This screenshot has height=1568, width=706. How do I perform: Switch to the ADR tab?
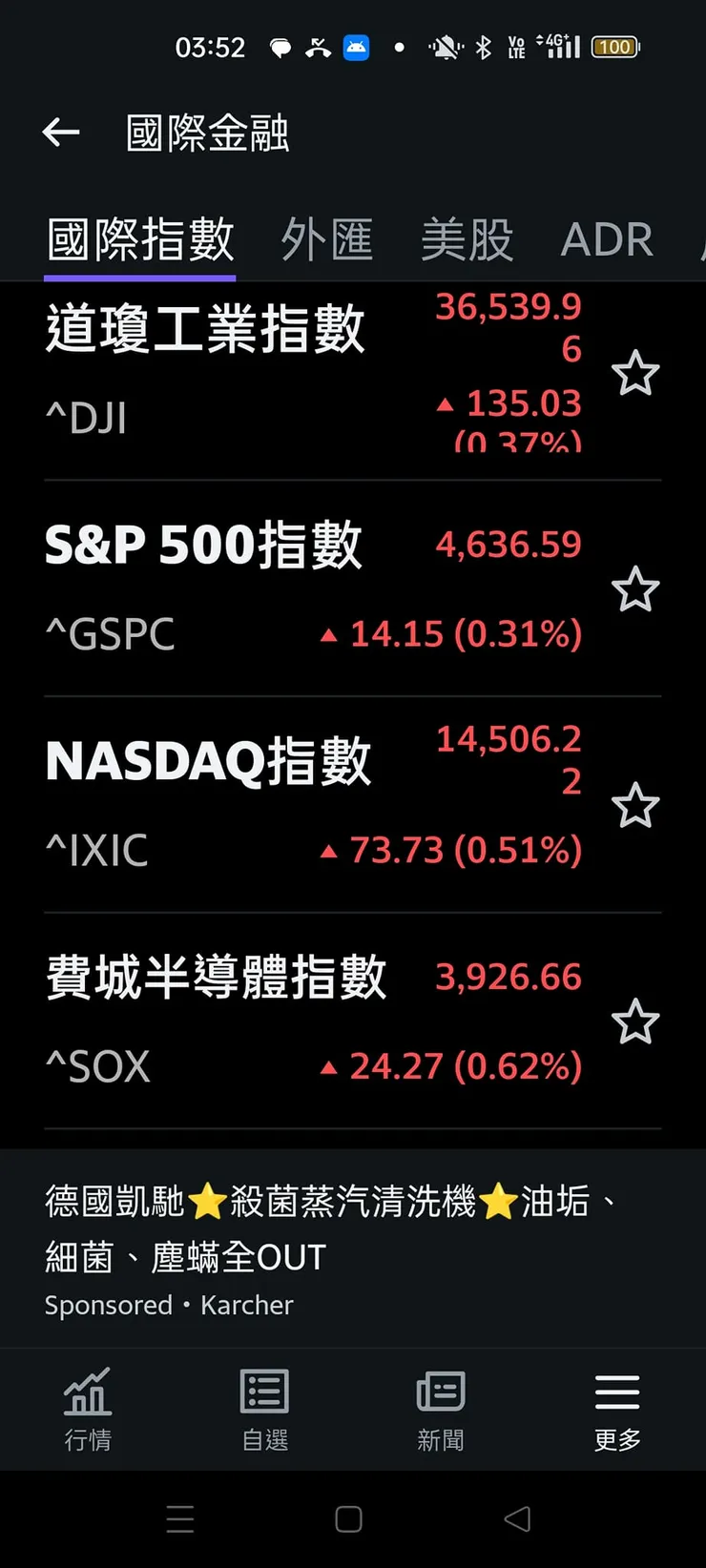point(607,239)
